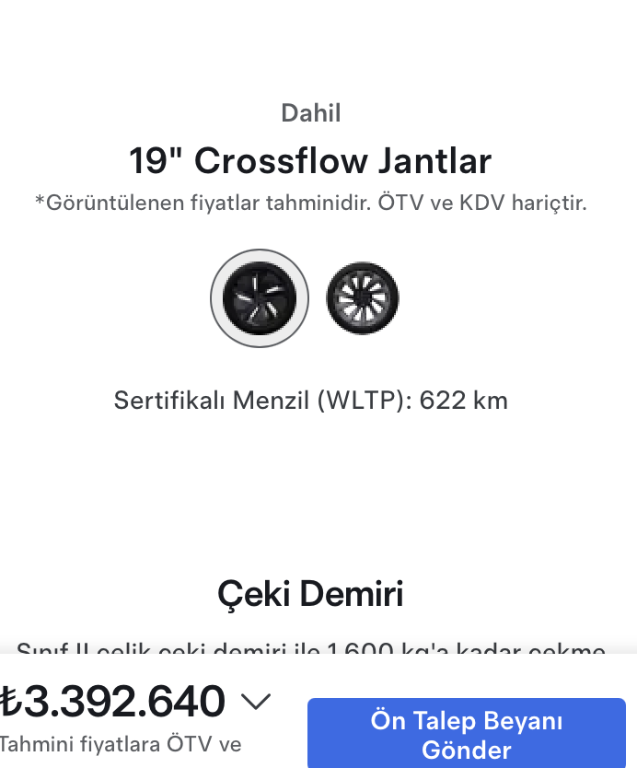Choose the second silver-spoke wheel option
This screenshot has height=768, width=637.
(362, 298)
